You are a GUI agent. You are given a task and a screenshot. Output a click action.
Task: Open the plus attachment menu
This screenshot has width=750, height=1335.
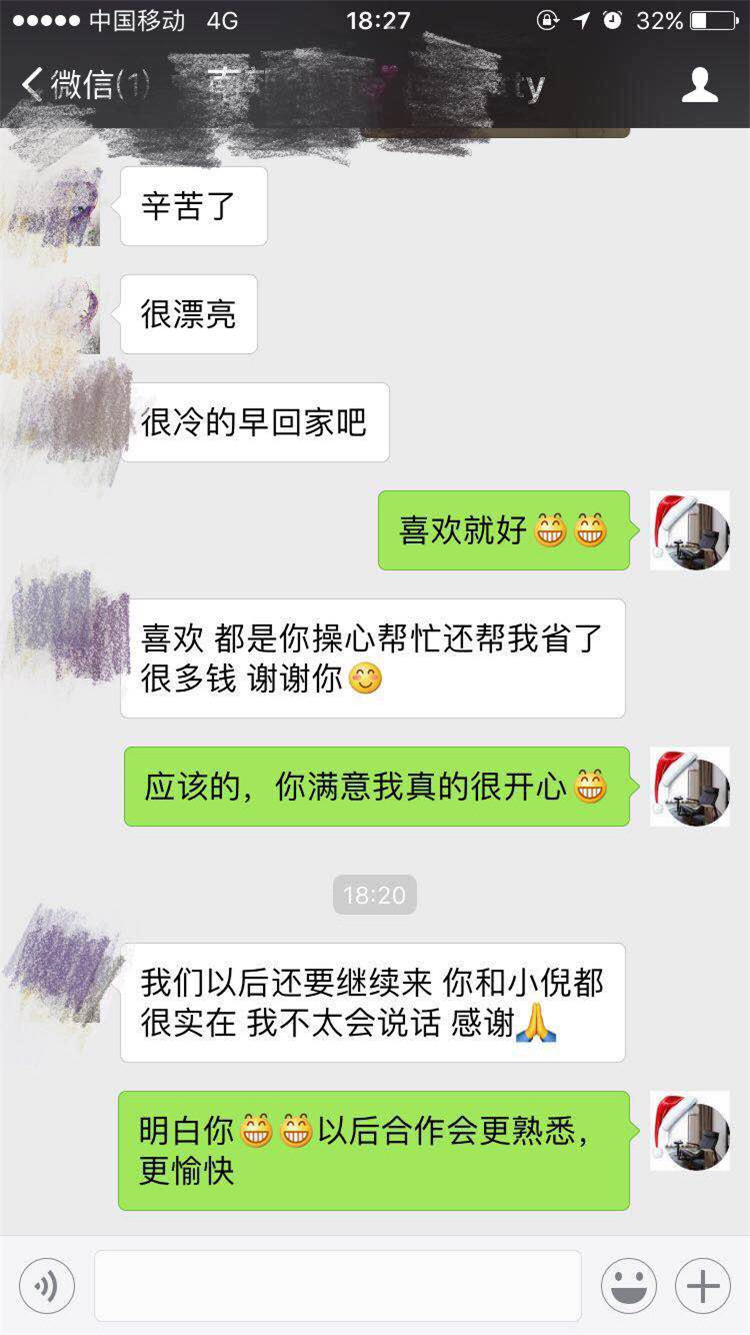click(702, 1285)
